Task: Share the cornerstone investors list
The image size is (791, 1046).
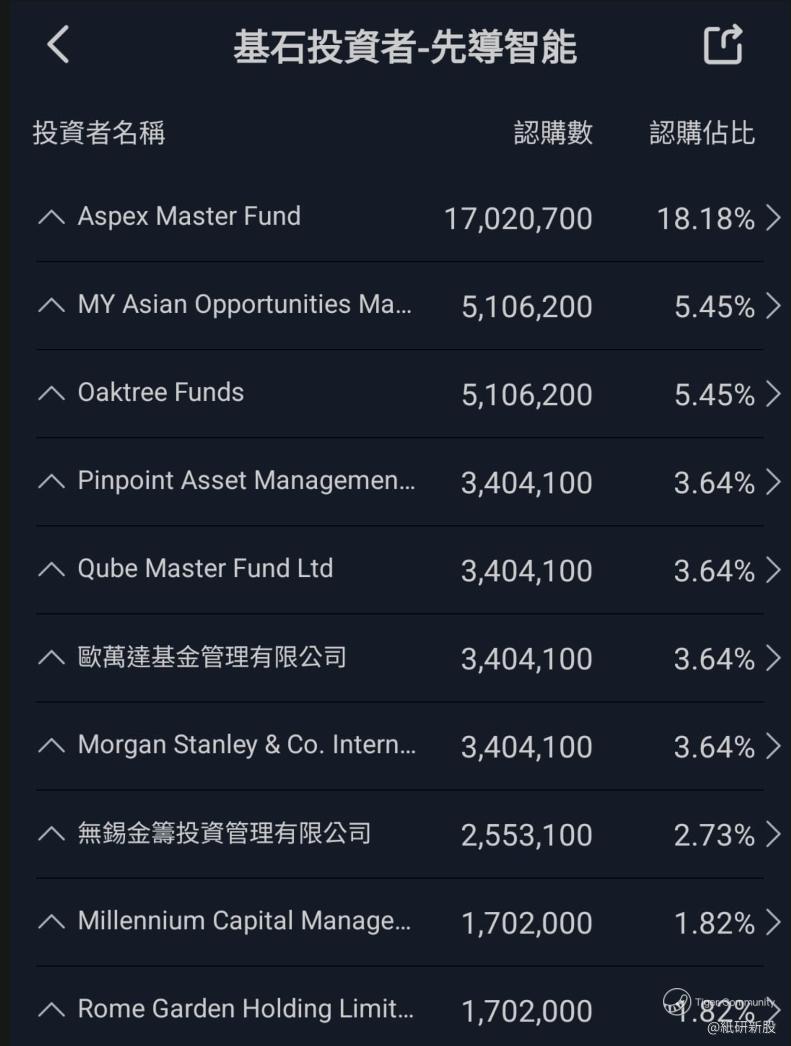Action: pyautogui.click(x=722, y=45)
